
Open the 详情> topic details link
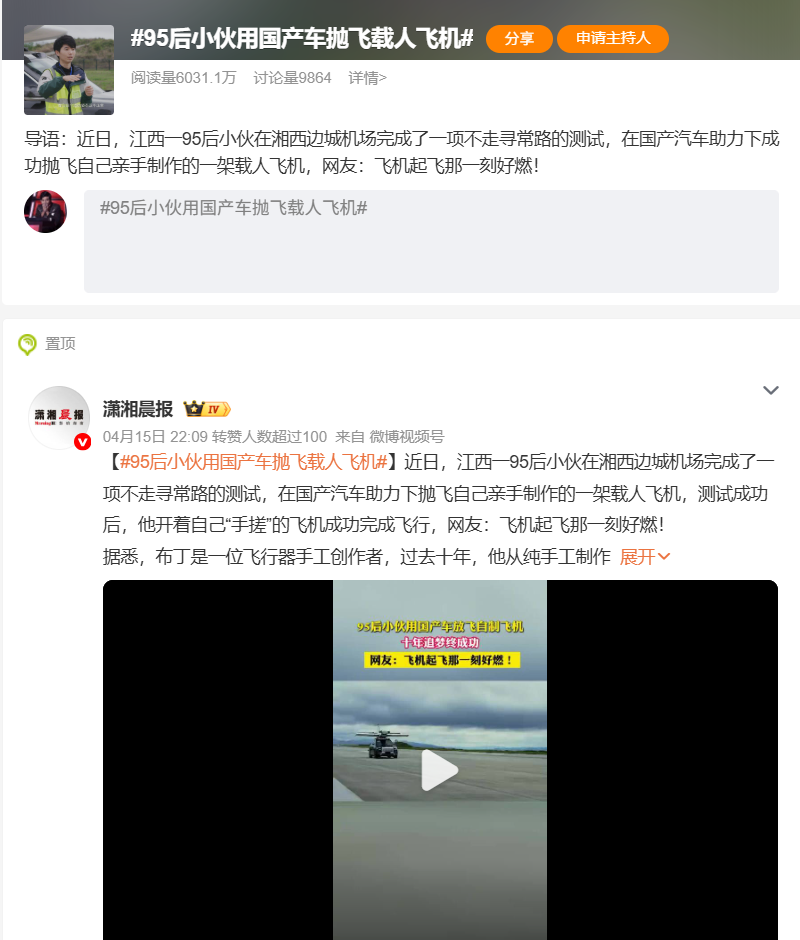(x=367, y=78)
